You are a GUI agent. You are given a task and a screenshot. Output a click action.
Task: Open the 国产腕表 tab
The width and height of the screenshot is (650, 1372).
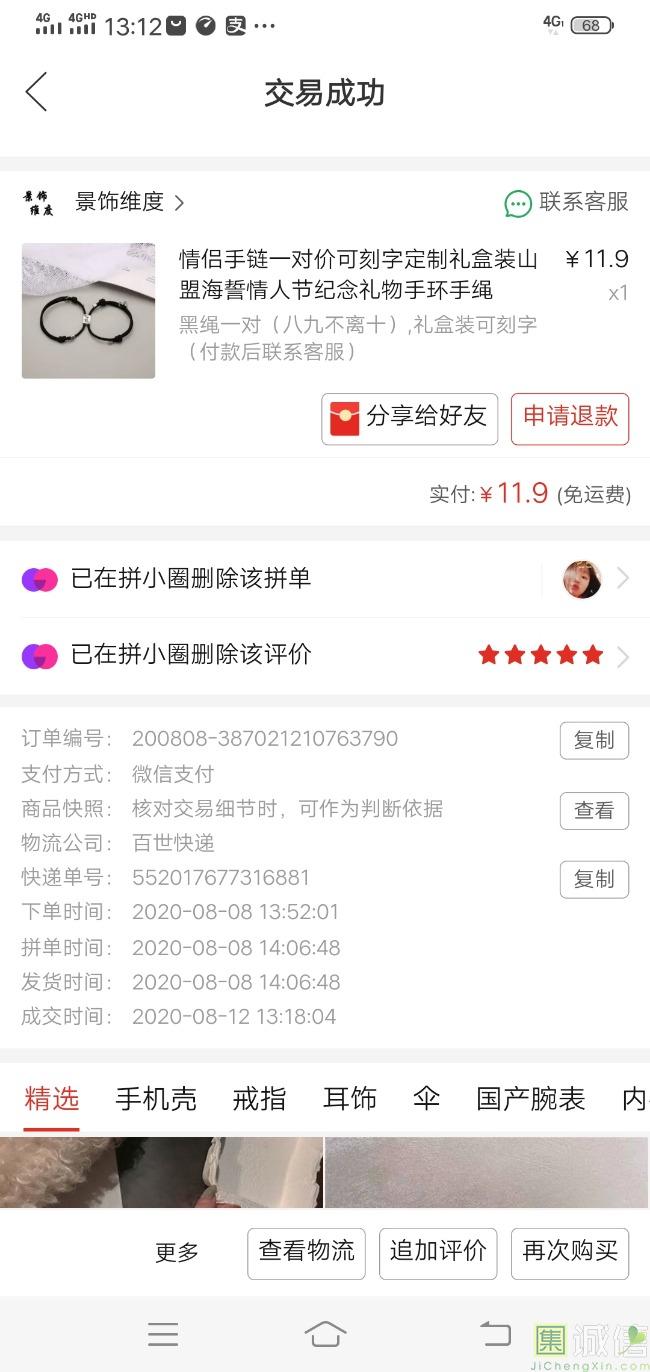click(x=530, y=1099)
